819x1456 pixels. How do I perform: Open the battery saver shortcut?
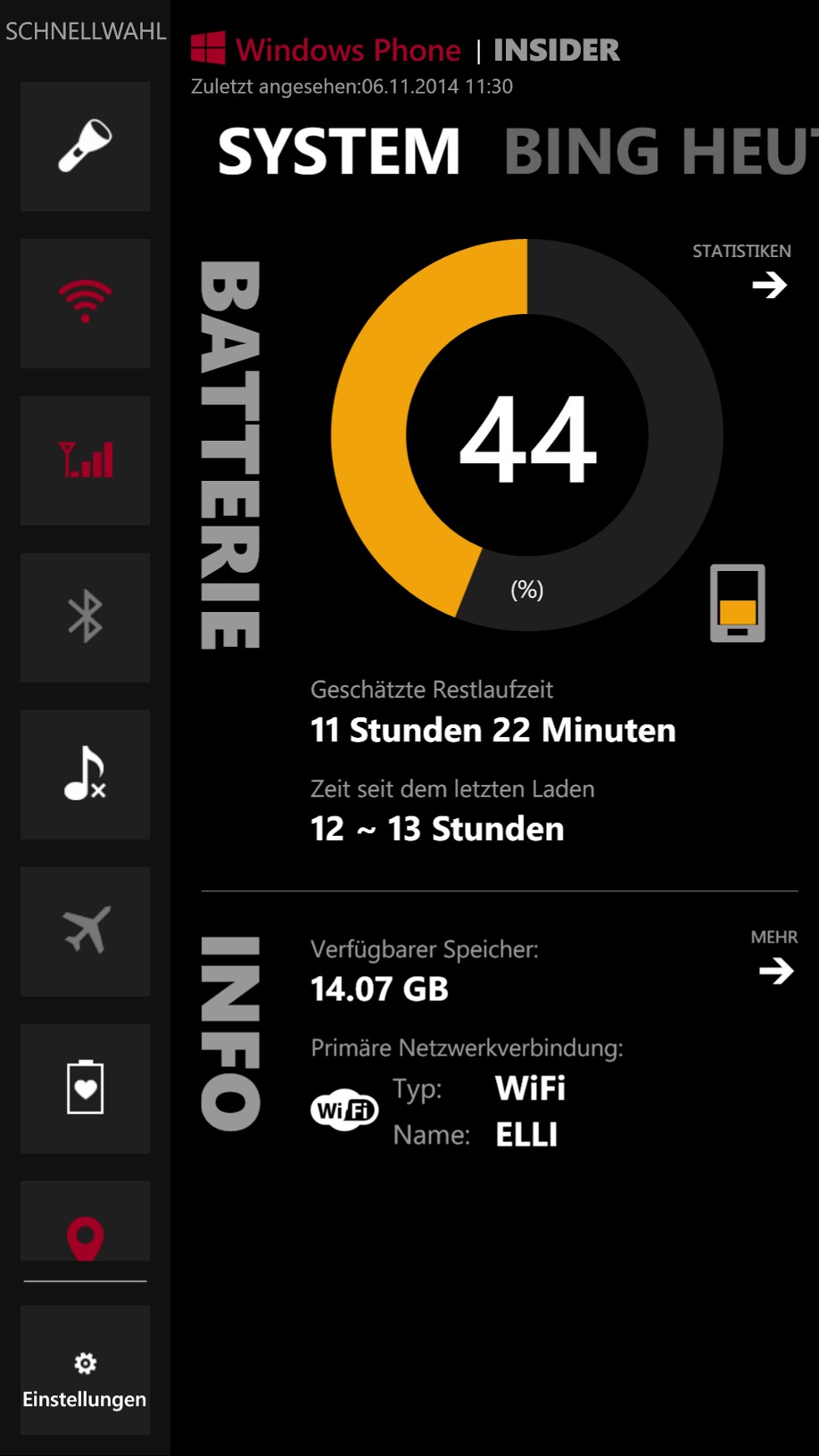tap(86, 1088)
